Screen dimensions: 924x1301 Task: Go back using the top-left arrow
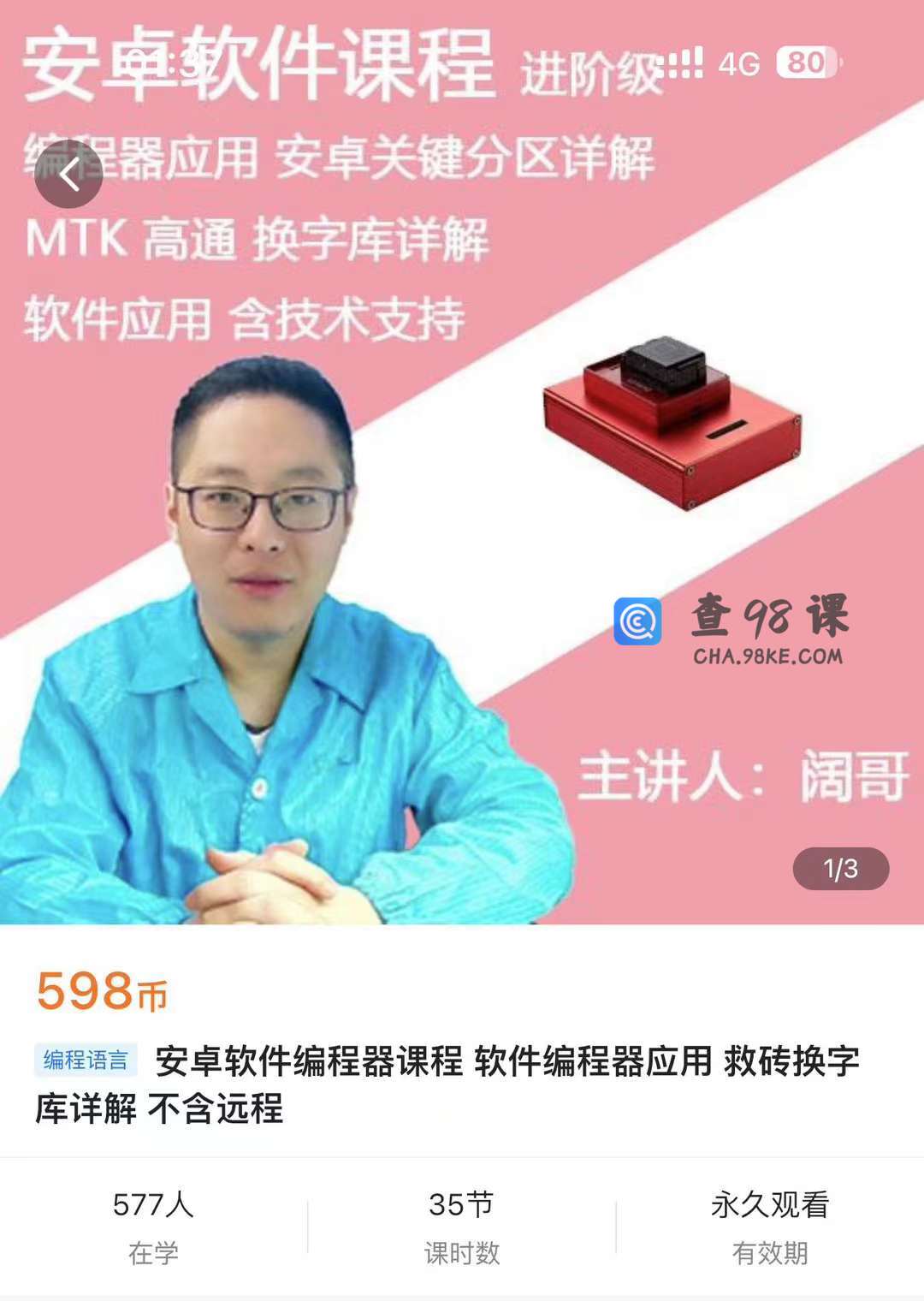click(68, 174)
